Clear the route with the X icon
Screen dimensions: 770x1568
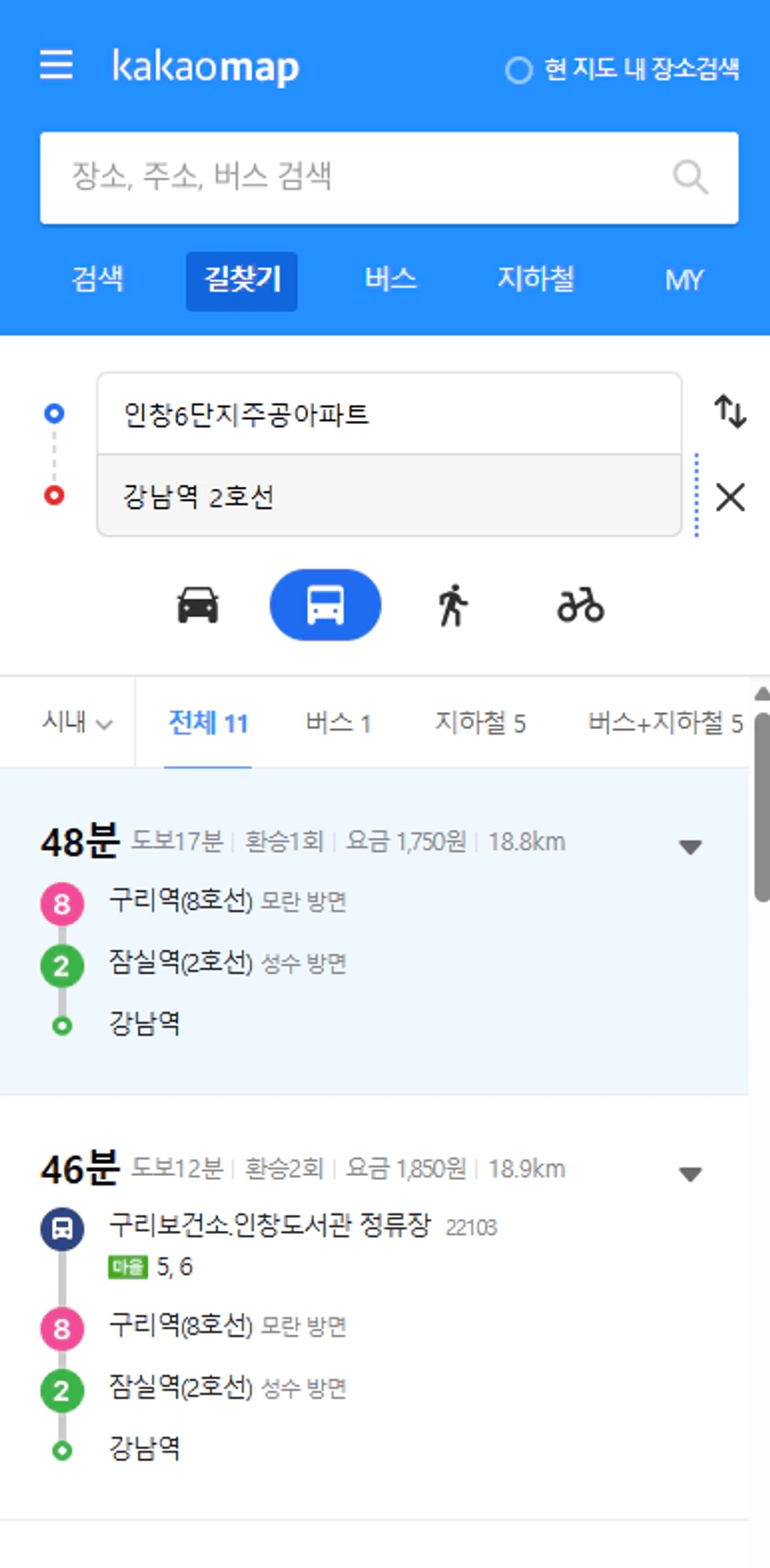pyautogui.click(x=730, y=497)
